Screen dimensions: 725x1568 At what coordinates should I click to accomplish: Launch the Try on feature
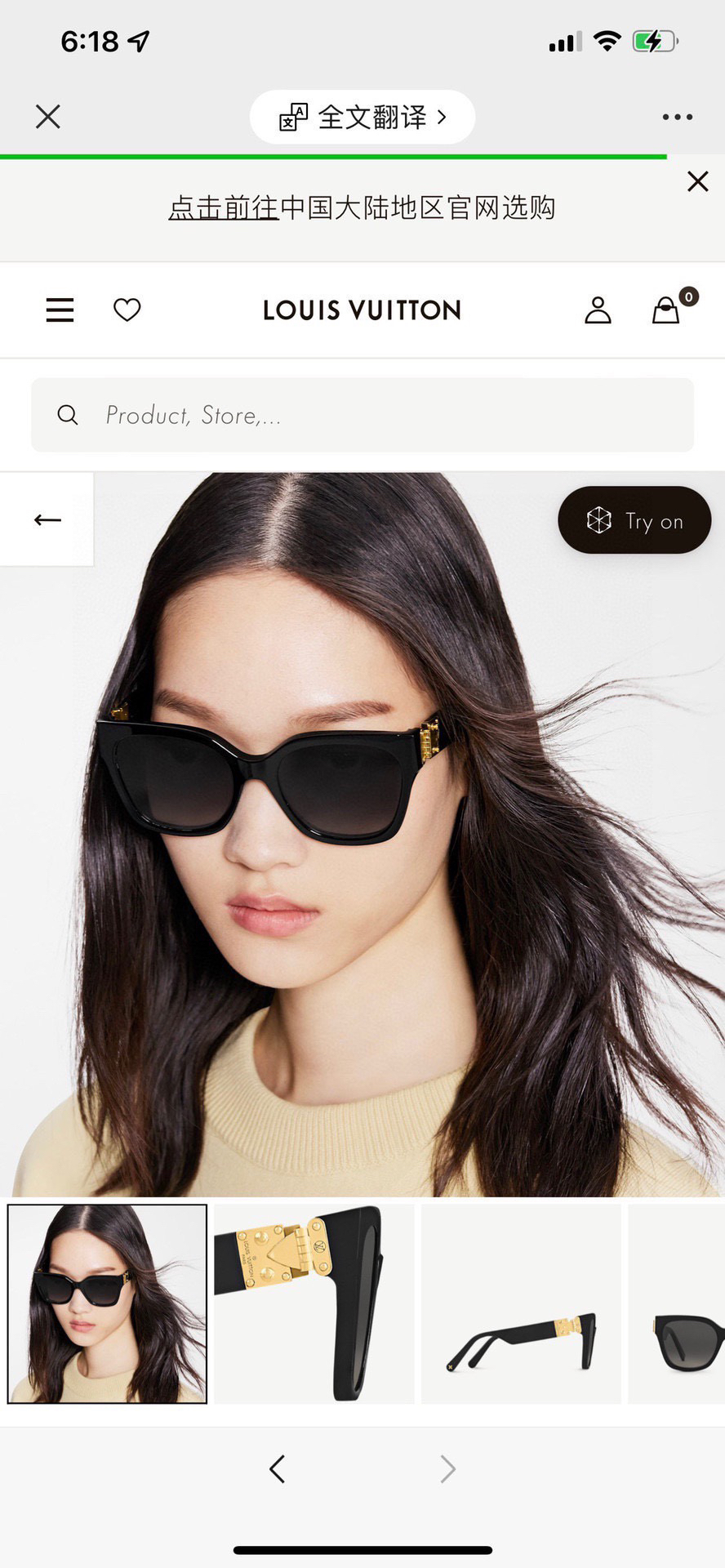tap(634, 520)
